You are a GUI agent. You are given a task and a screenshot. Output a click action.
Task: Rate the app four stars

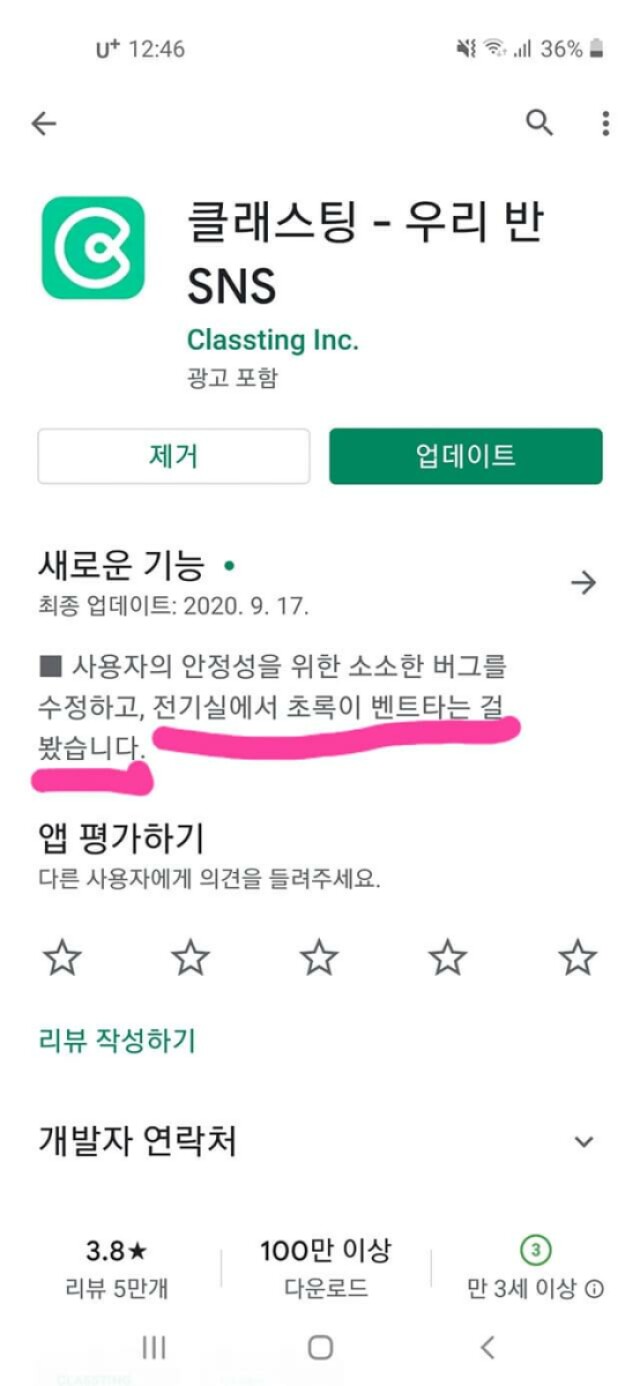[x=448, y=958]
